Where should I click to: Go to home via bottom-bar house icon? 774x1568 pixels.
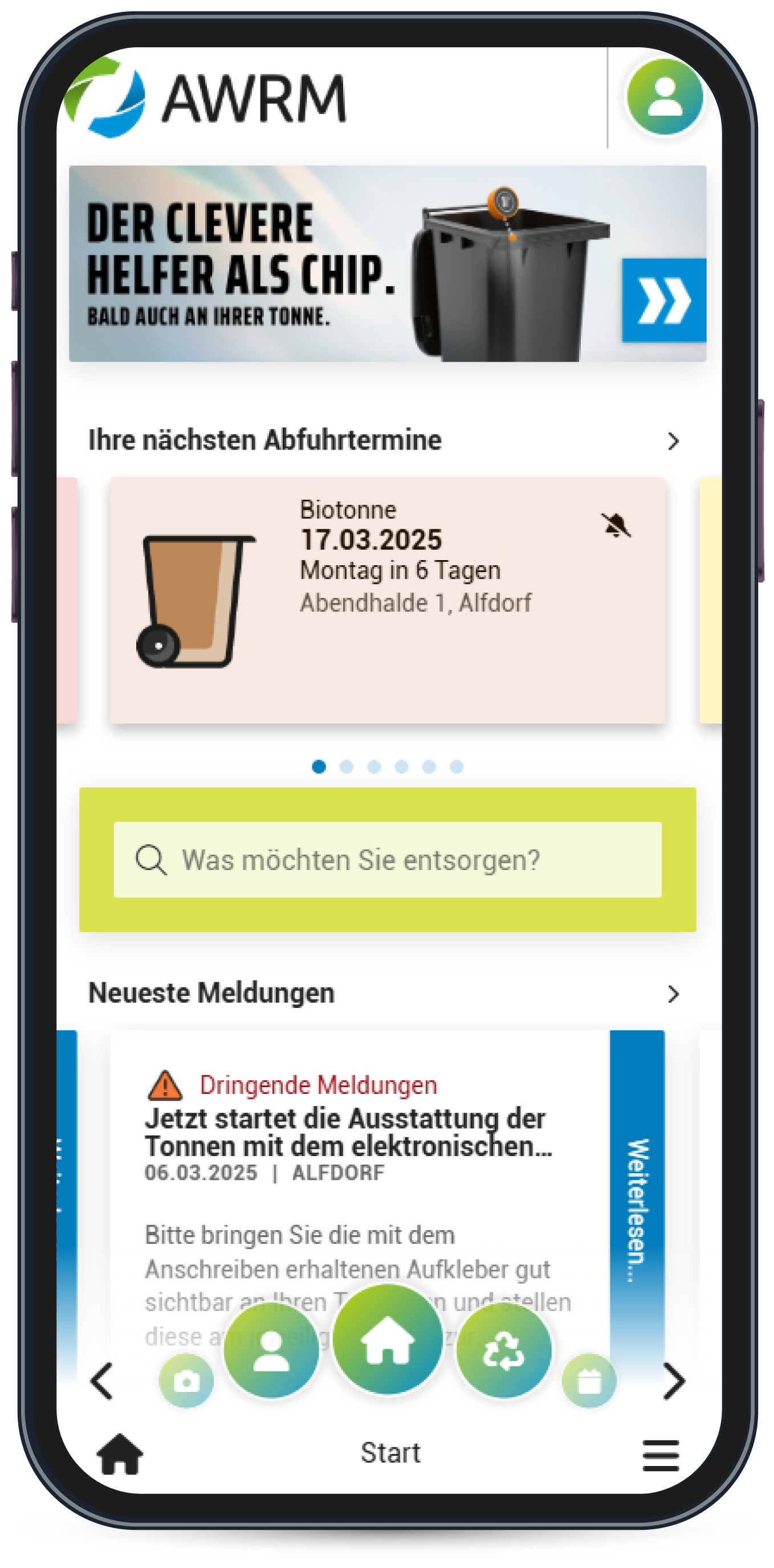click(120, 1453)
